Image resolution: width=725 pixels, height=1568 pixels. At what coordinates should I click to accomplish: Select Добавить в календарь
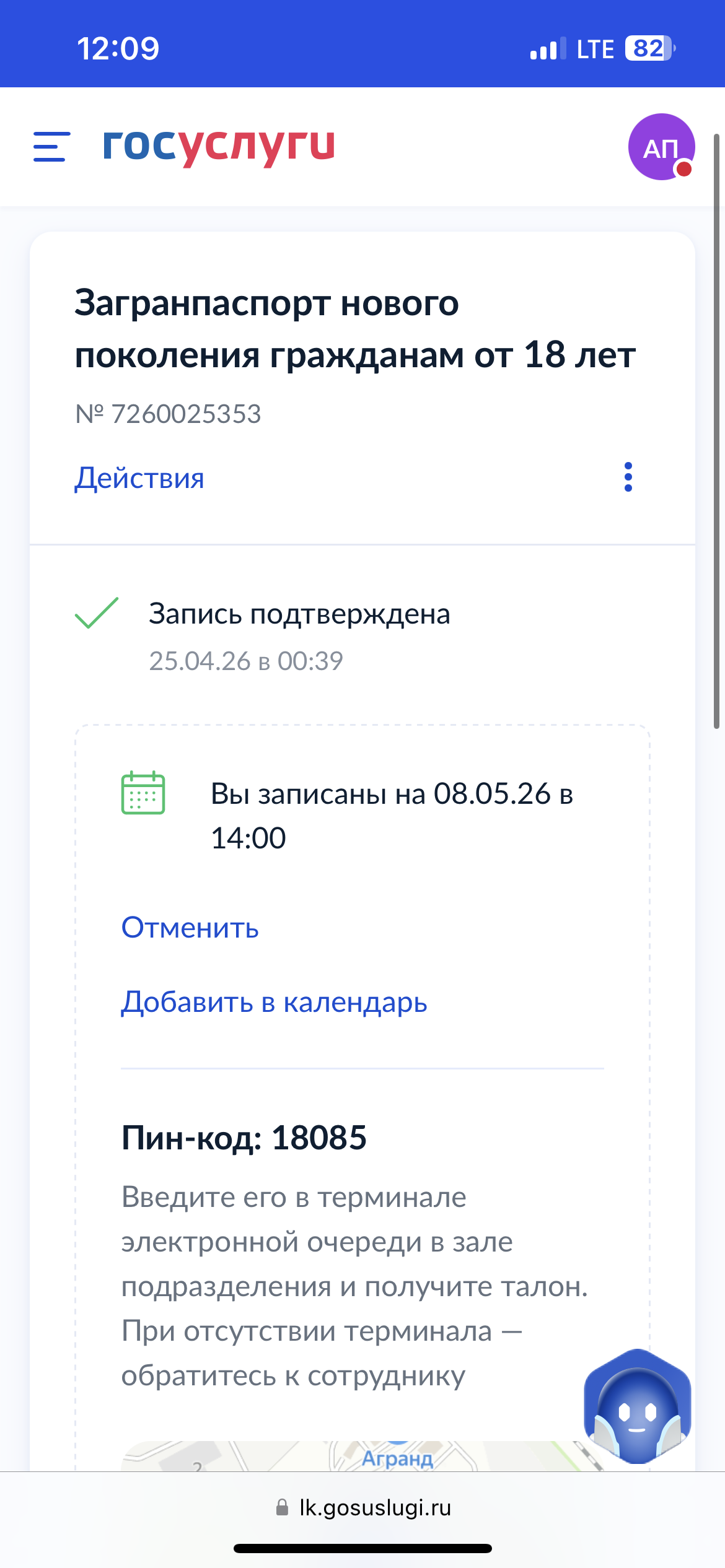[274, 1002]
